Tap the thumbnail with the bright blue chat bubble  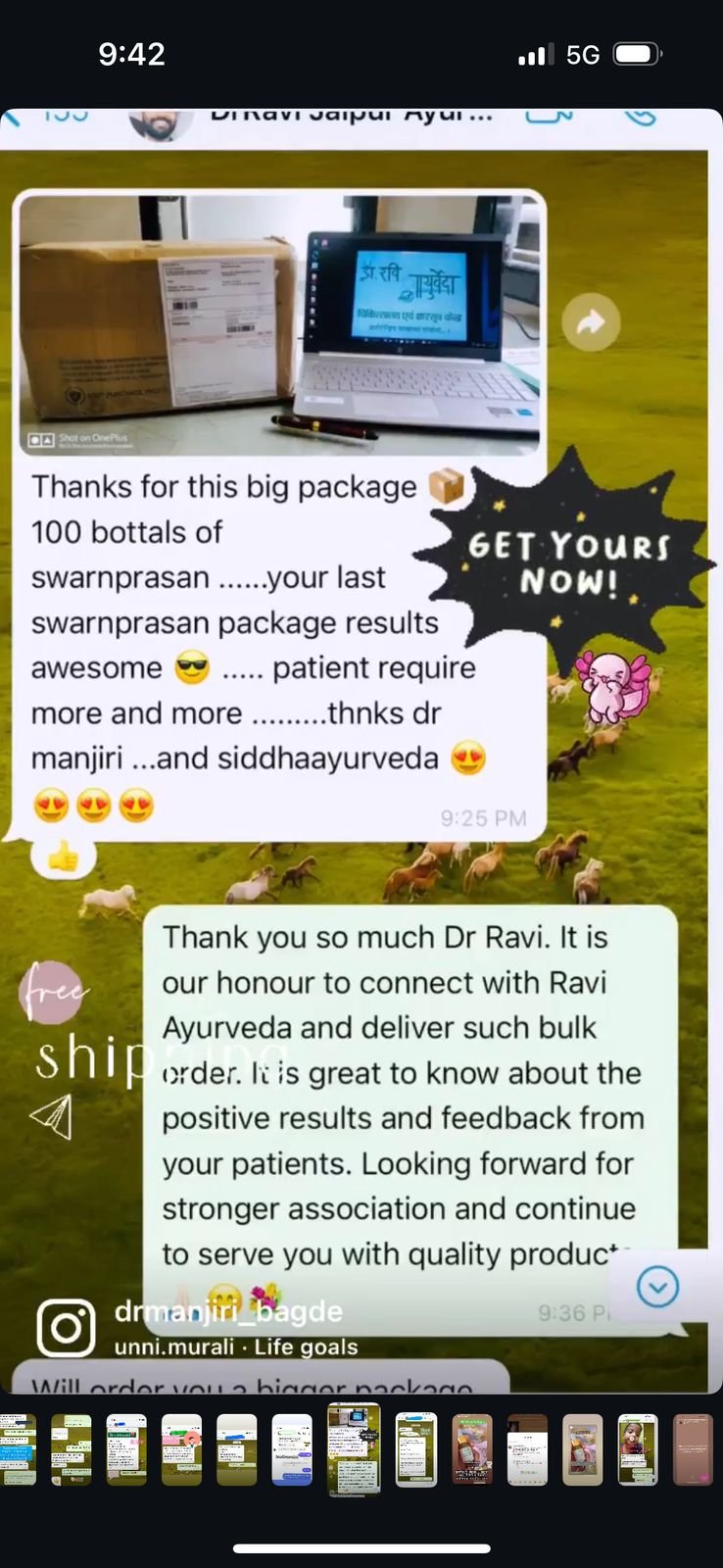tap(18, 1449)
